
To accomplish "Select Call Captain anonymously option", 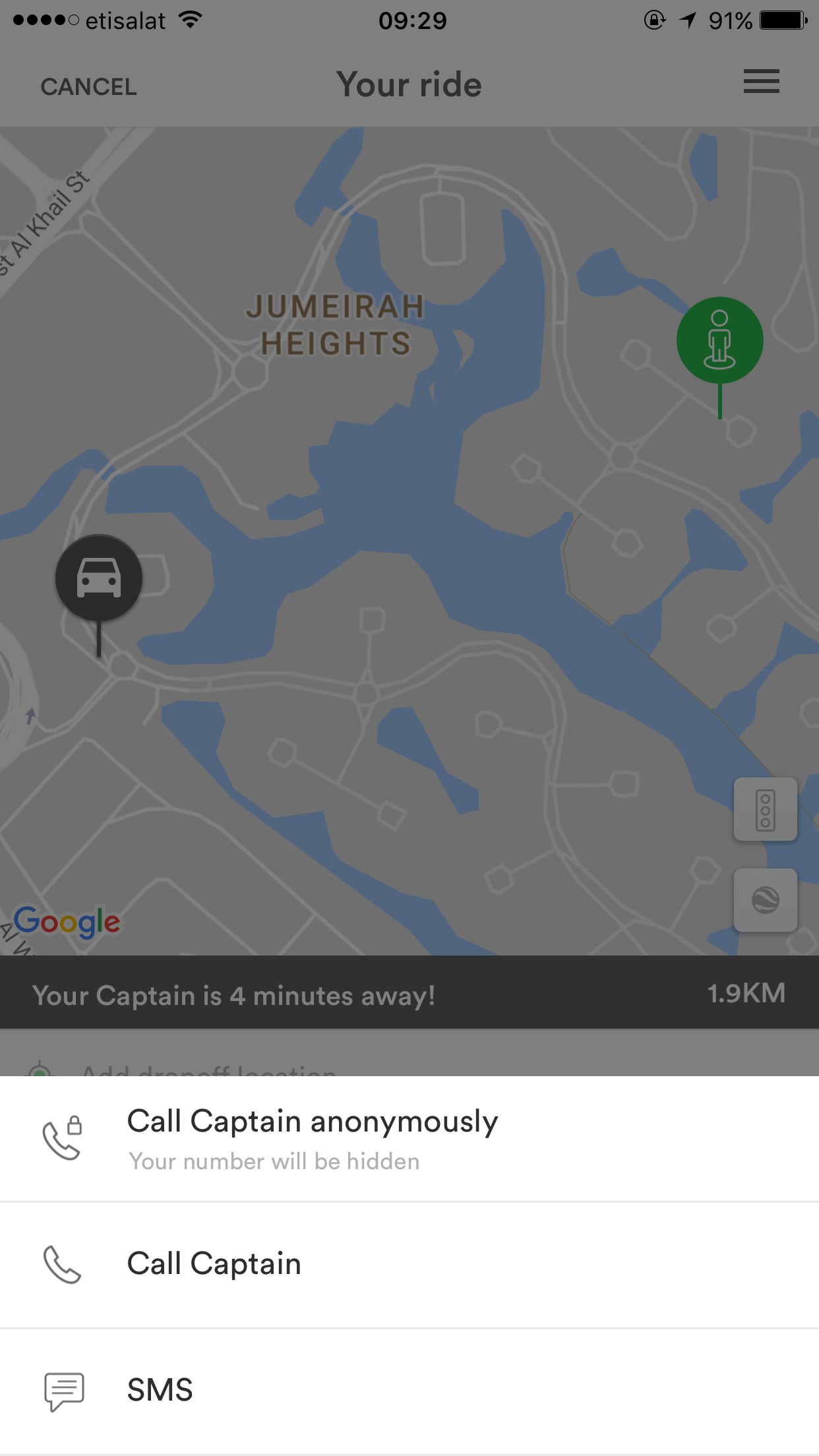I will 409,1139.
